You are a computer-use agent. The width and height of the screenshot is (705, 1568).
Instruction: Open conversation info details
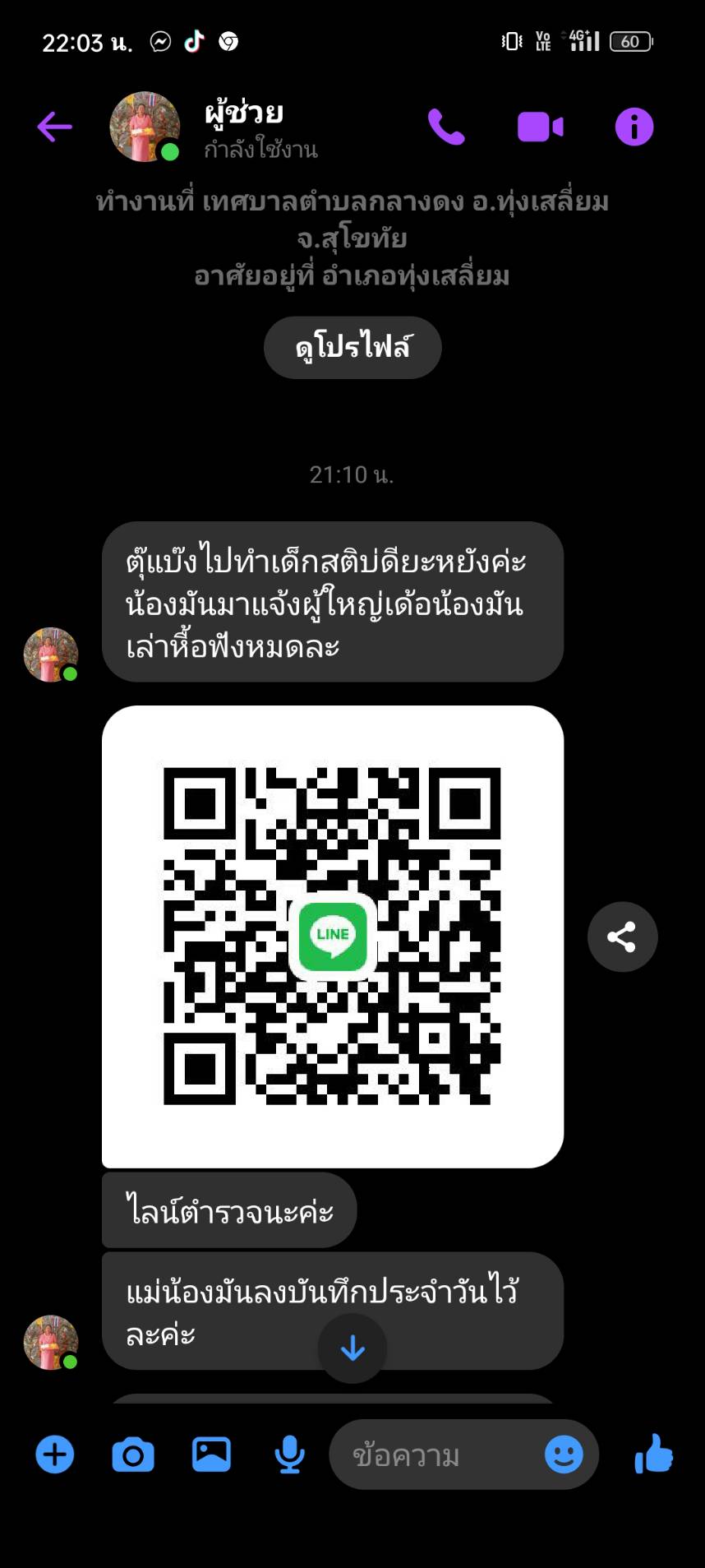(x=634, y=127)
